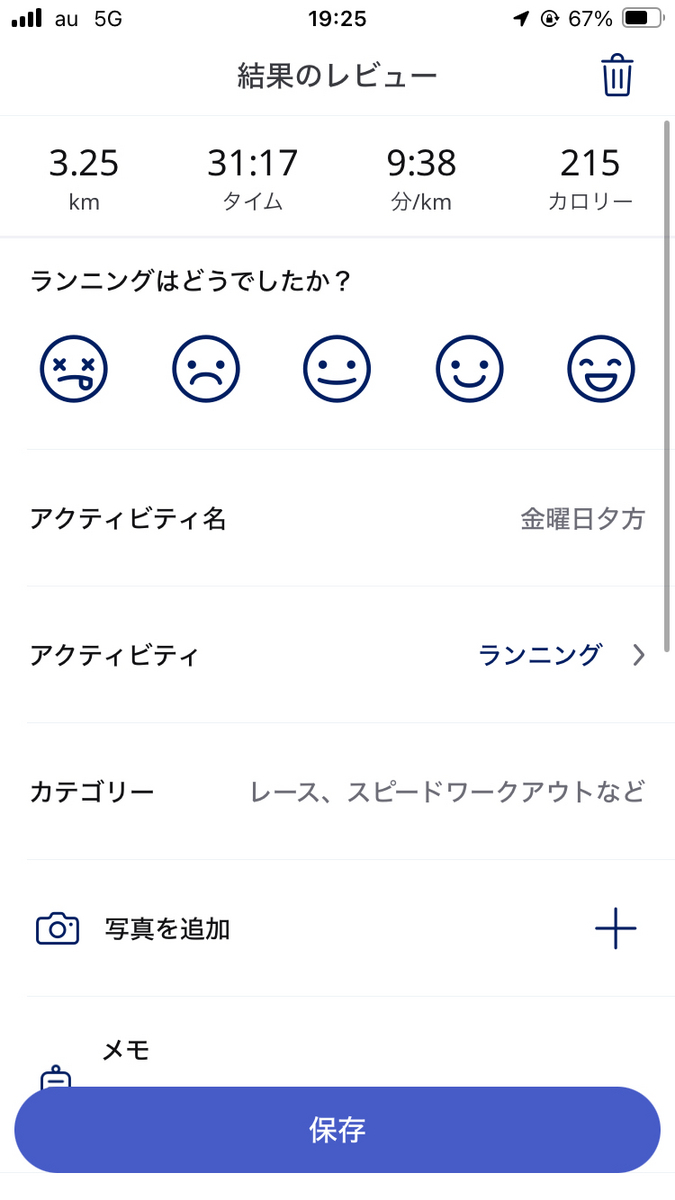This screenshot has height=1200, width=675.
Task: Rate the run with the exhausted dizzy face
Action: tap(74, 369)
